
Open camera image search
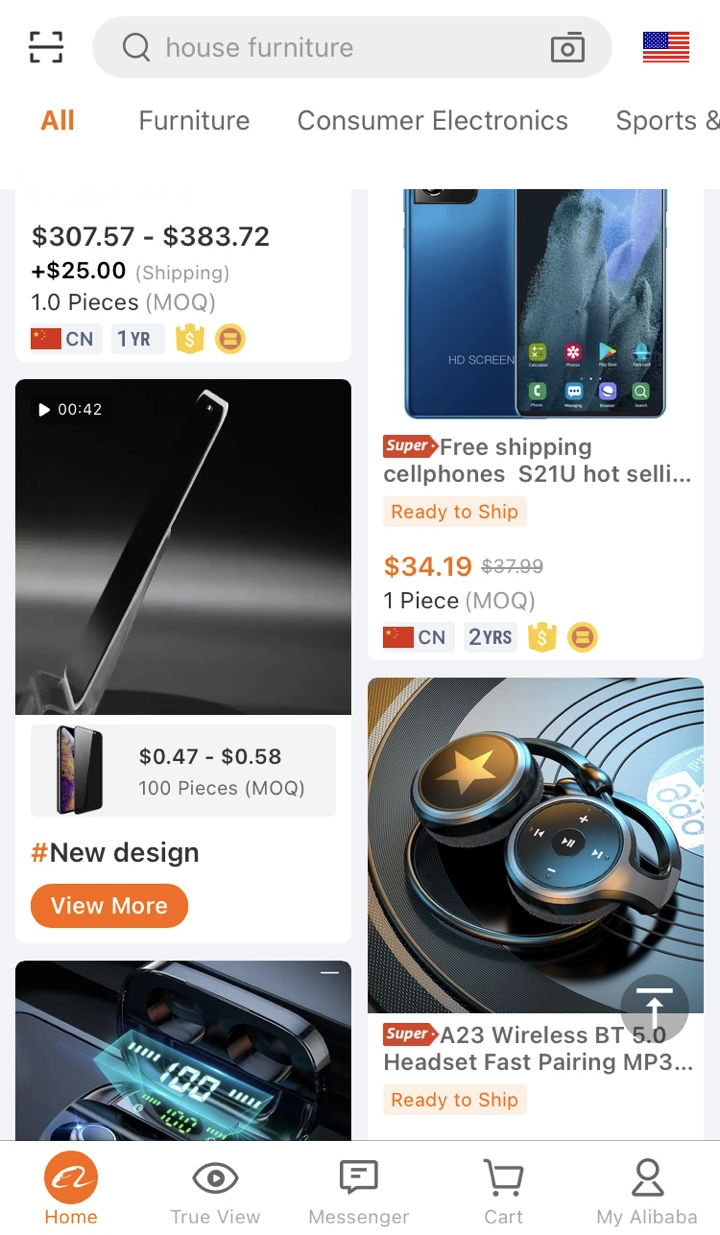point(567,47)
